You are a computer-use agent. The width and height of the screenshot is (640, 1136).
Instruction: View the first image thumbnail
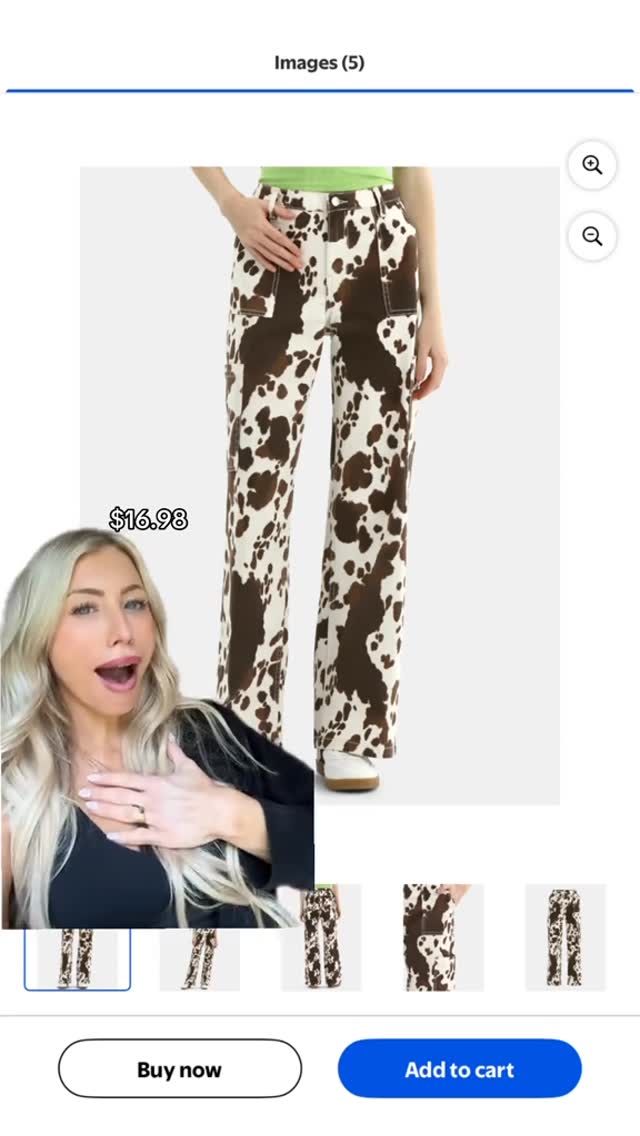click(x=77, y=959)
